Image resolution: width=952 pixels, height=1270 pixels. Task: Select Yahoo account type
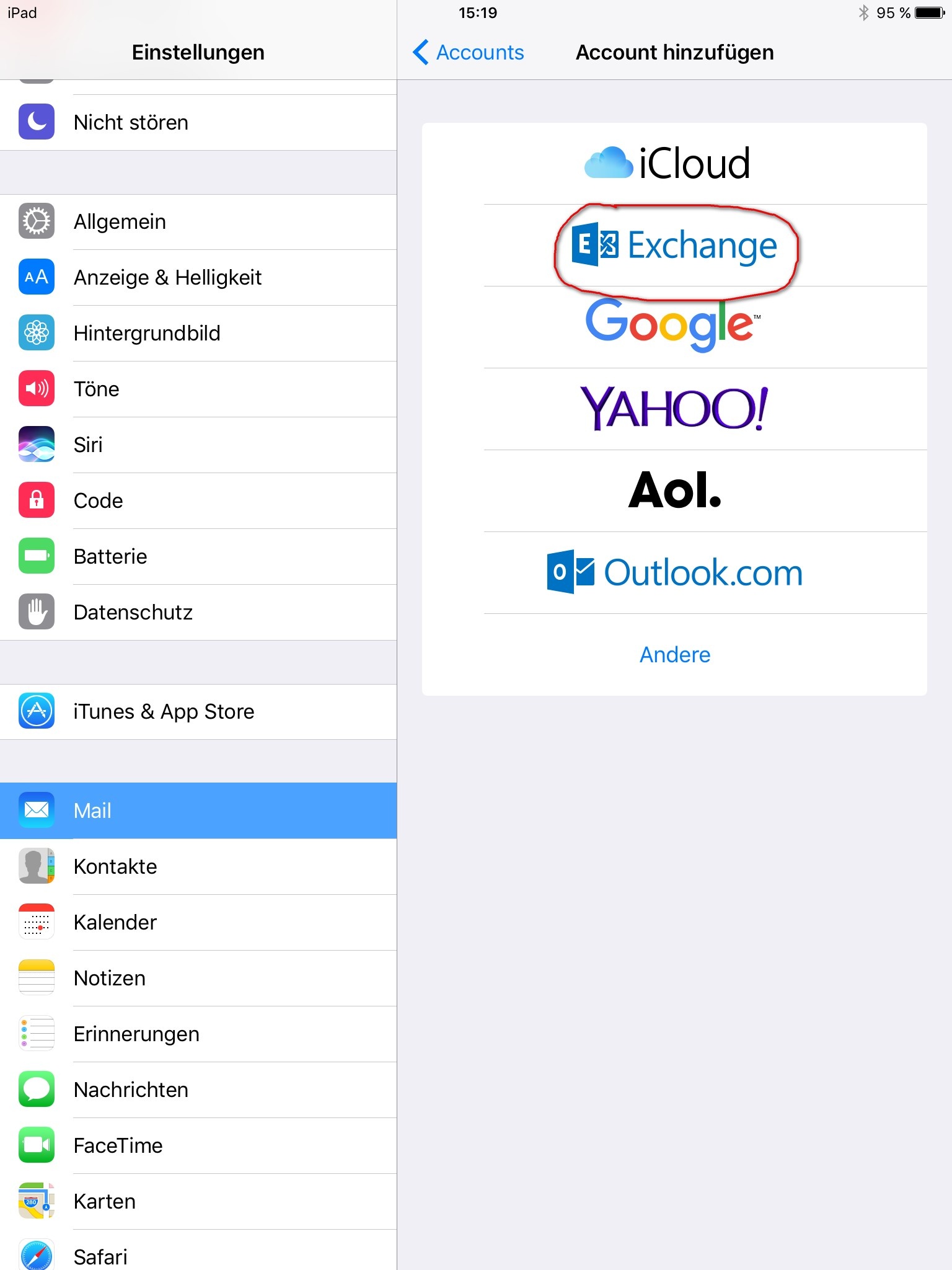tap(674, 409)
